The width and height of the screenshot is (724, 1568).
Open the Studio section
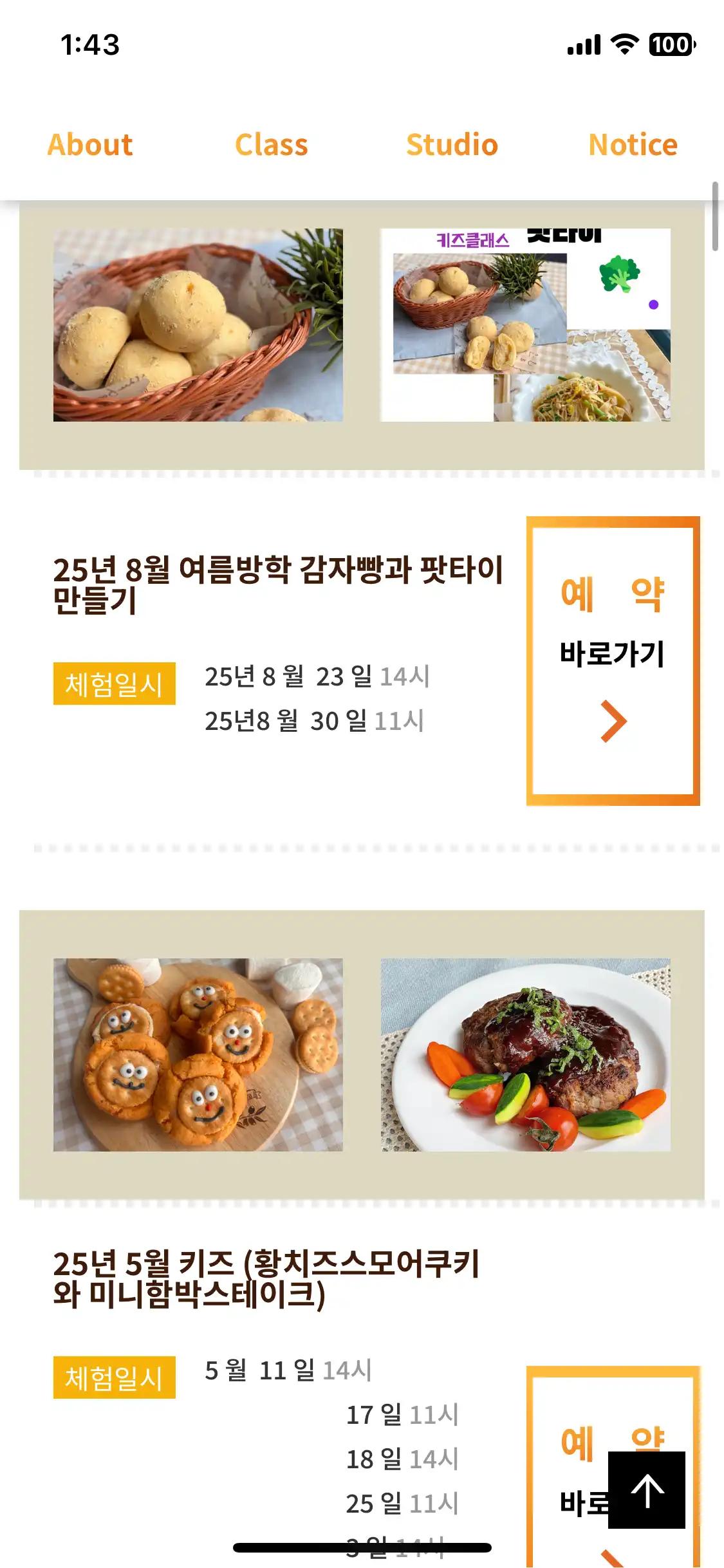pos(452,144)
